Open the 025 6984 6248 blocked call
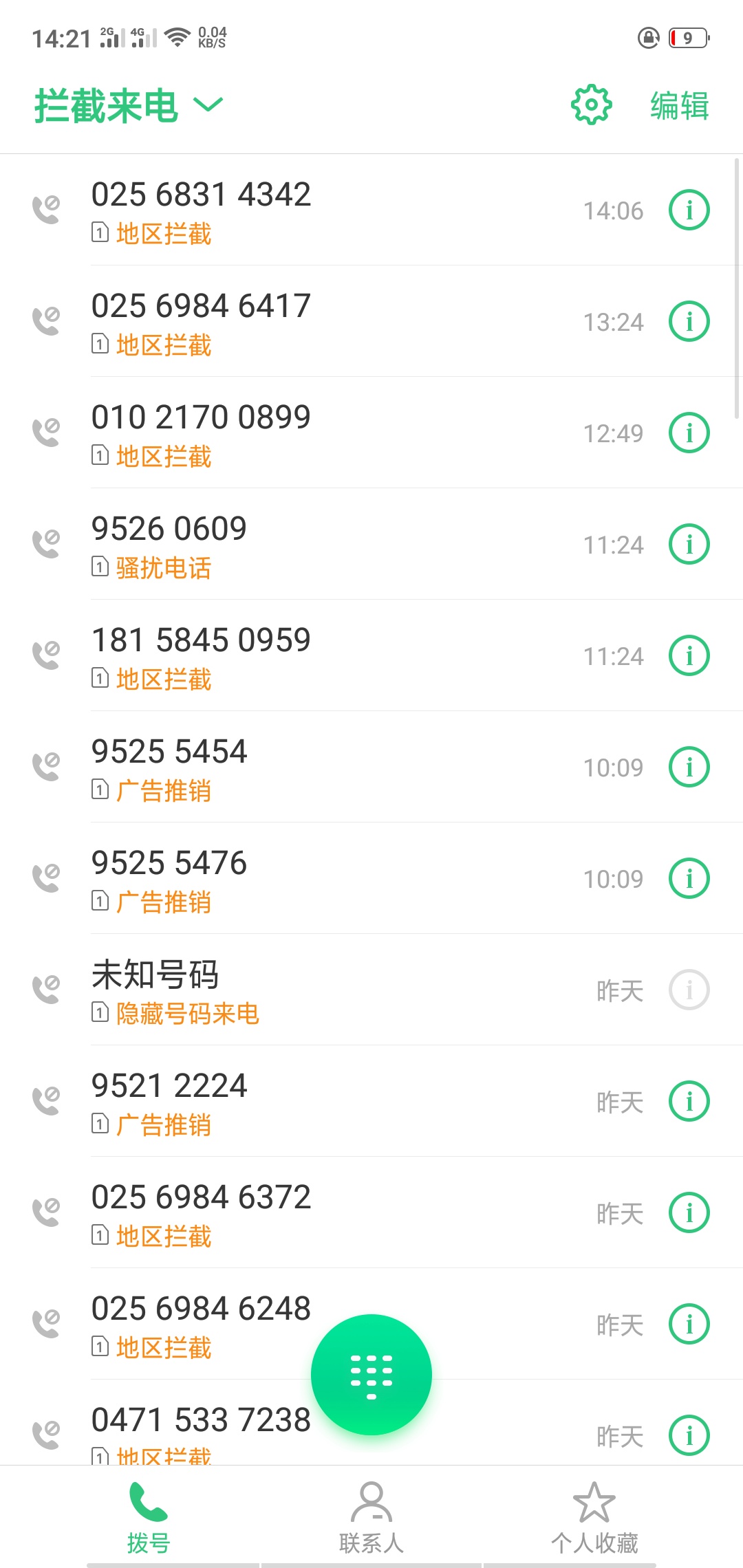 coord(371,1324)
